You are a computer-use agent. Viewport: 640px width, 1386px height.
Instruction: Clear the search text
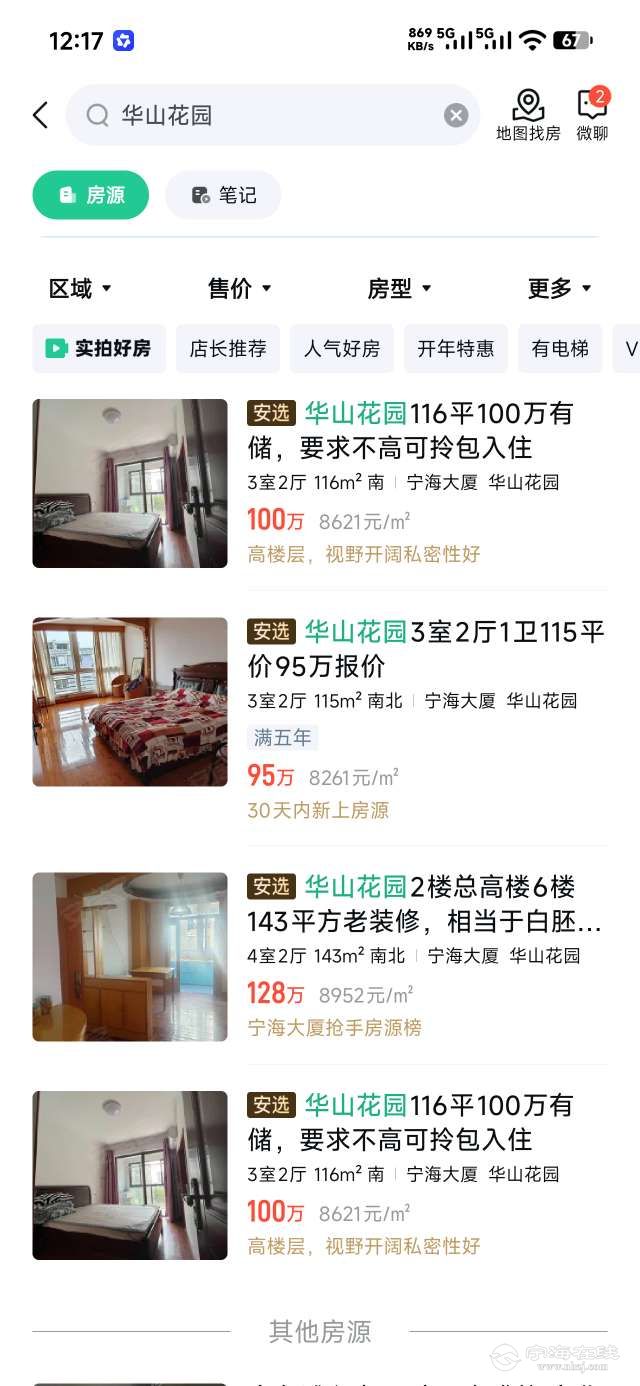tap(456, 115)
